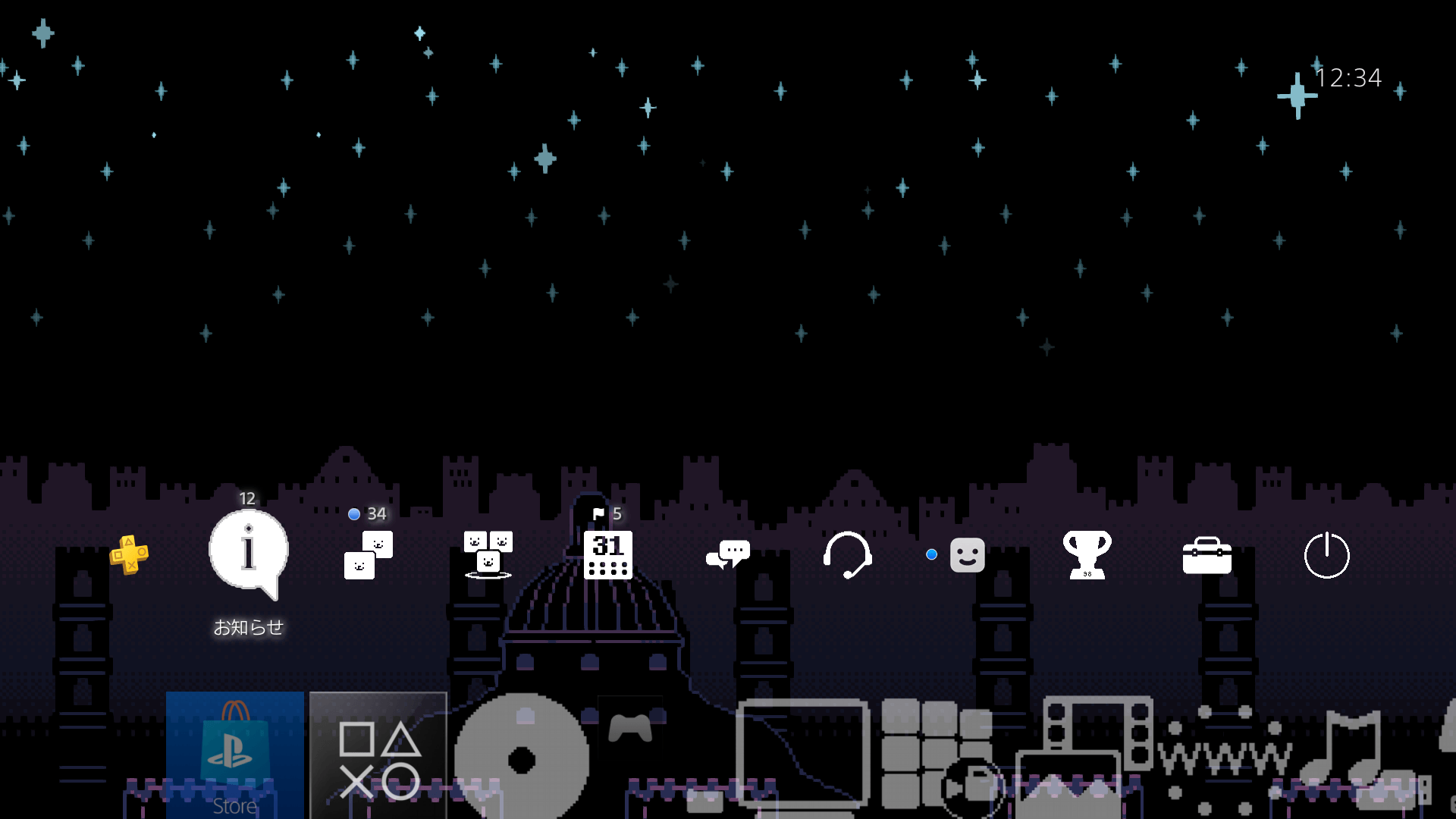Open the お知らせ notifications icon

pos(248,553)
